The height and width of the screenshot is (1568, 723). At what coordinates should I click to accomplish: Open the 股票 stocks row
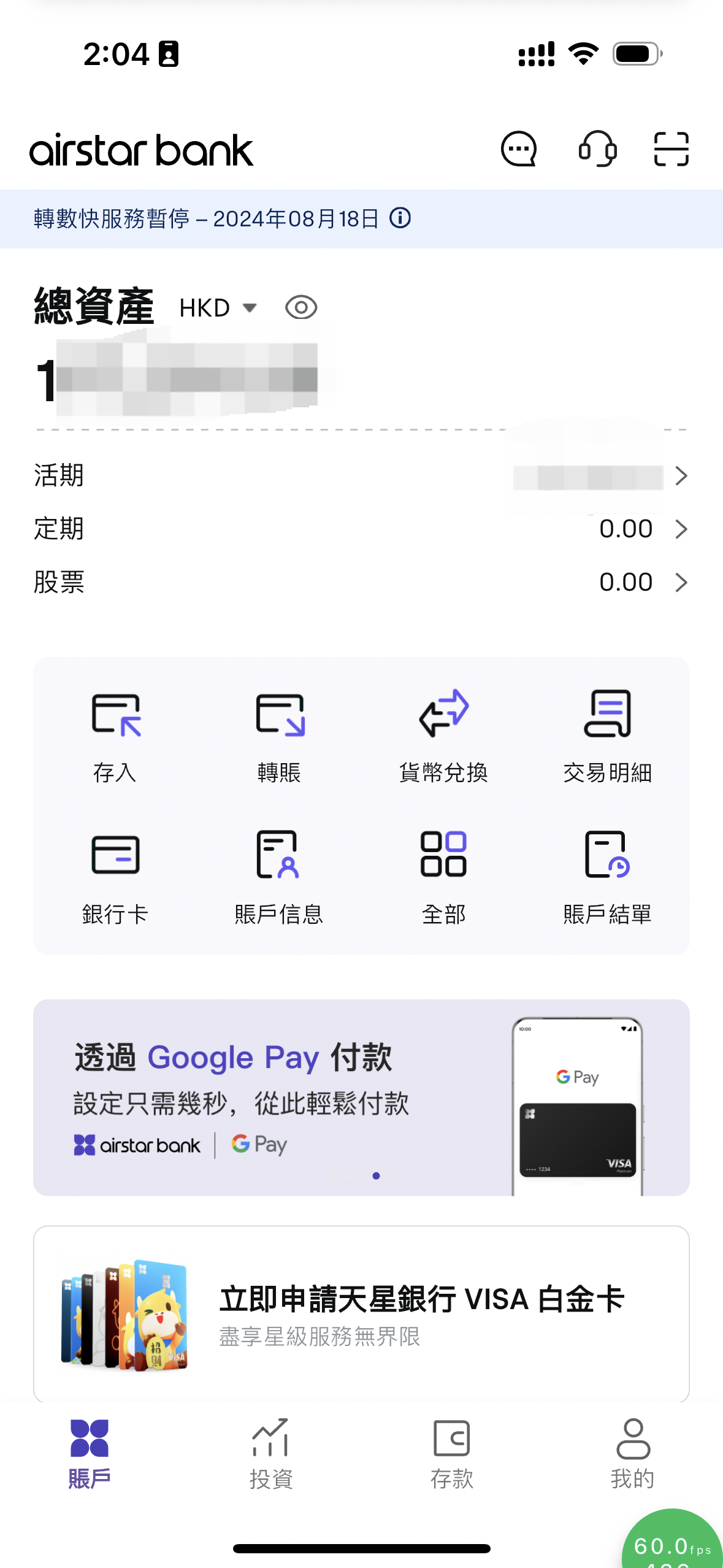361,582
